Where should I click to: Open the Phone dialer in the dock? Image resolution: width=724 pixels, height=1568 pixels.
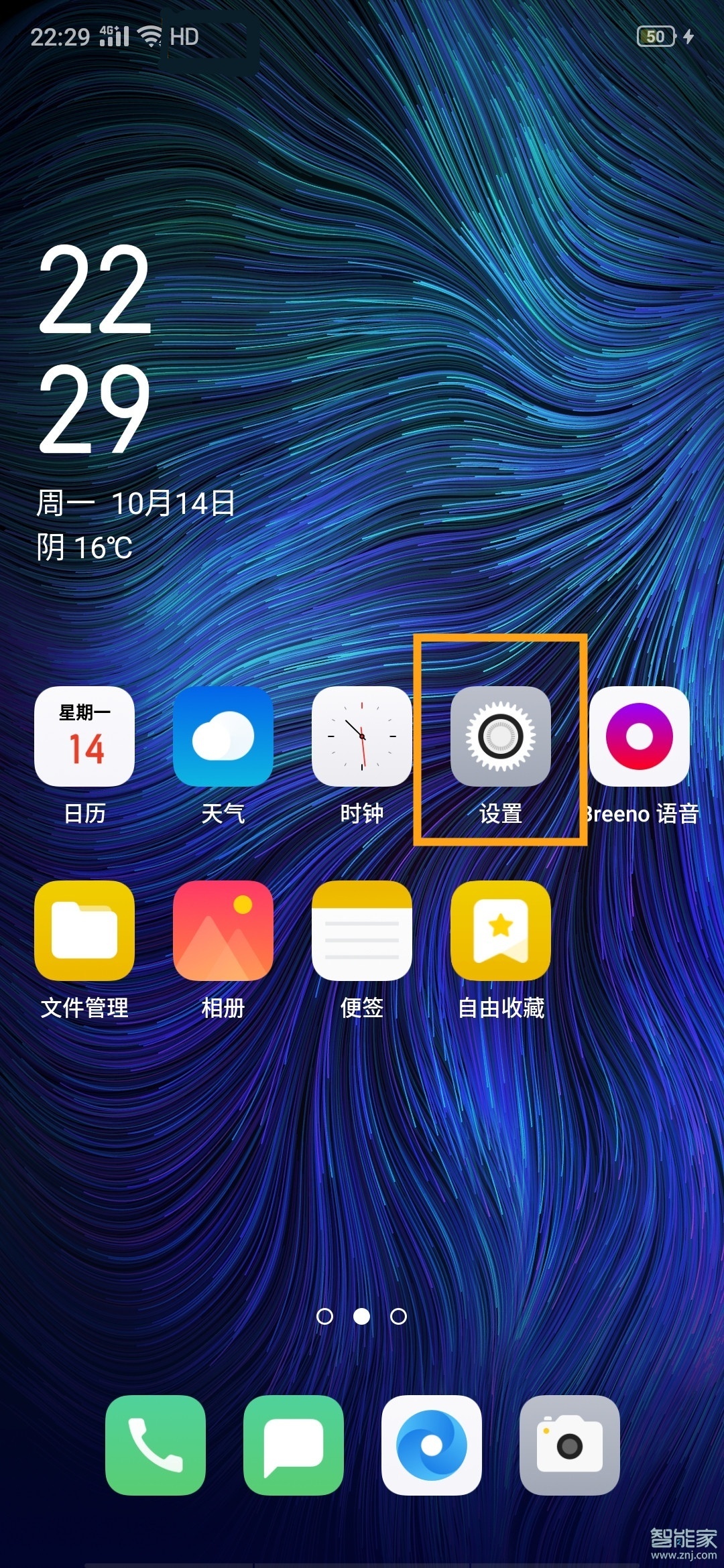[154, 1442]
